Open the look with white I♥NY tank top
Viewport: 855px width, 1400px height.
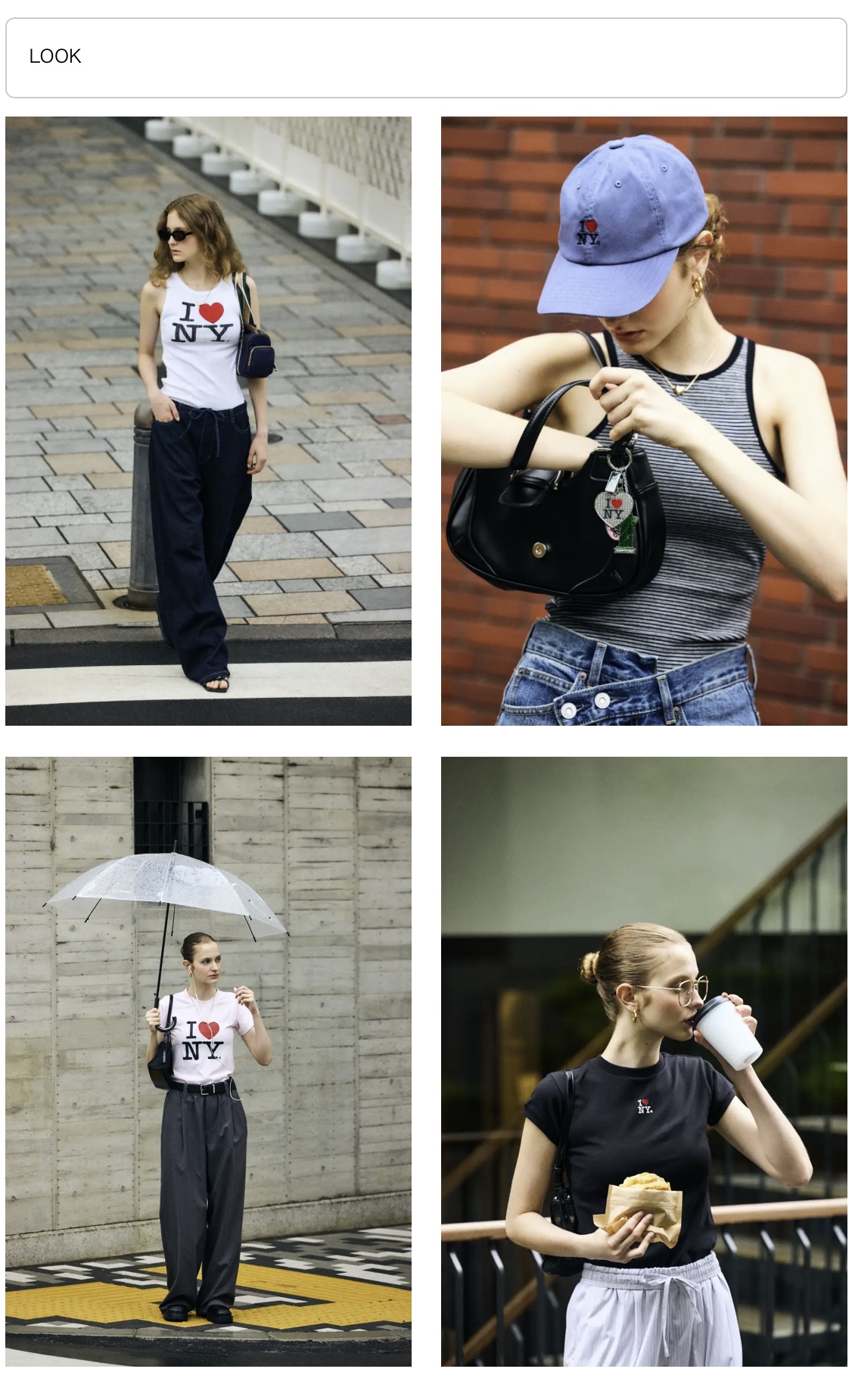click(x=208, y=421)
